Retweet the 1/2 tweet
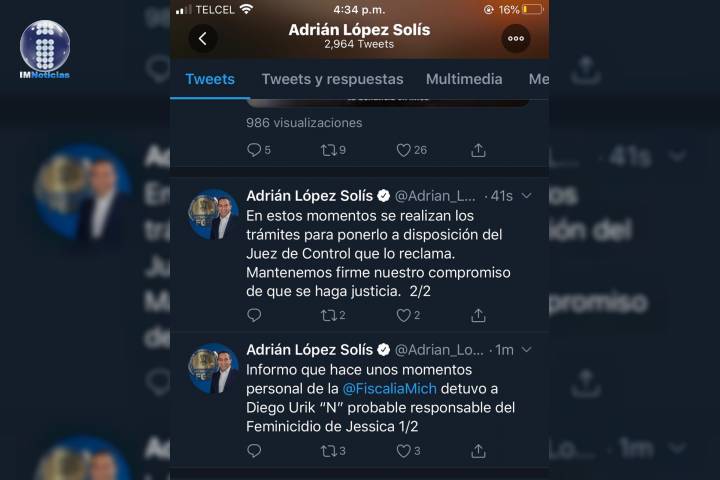The width and height of the screenshot is (720, 480). 328,451
